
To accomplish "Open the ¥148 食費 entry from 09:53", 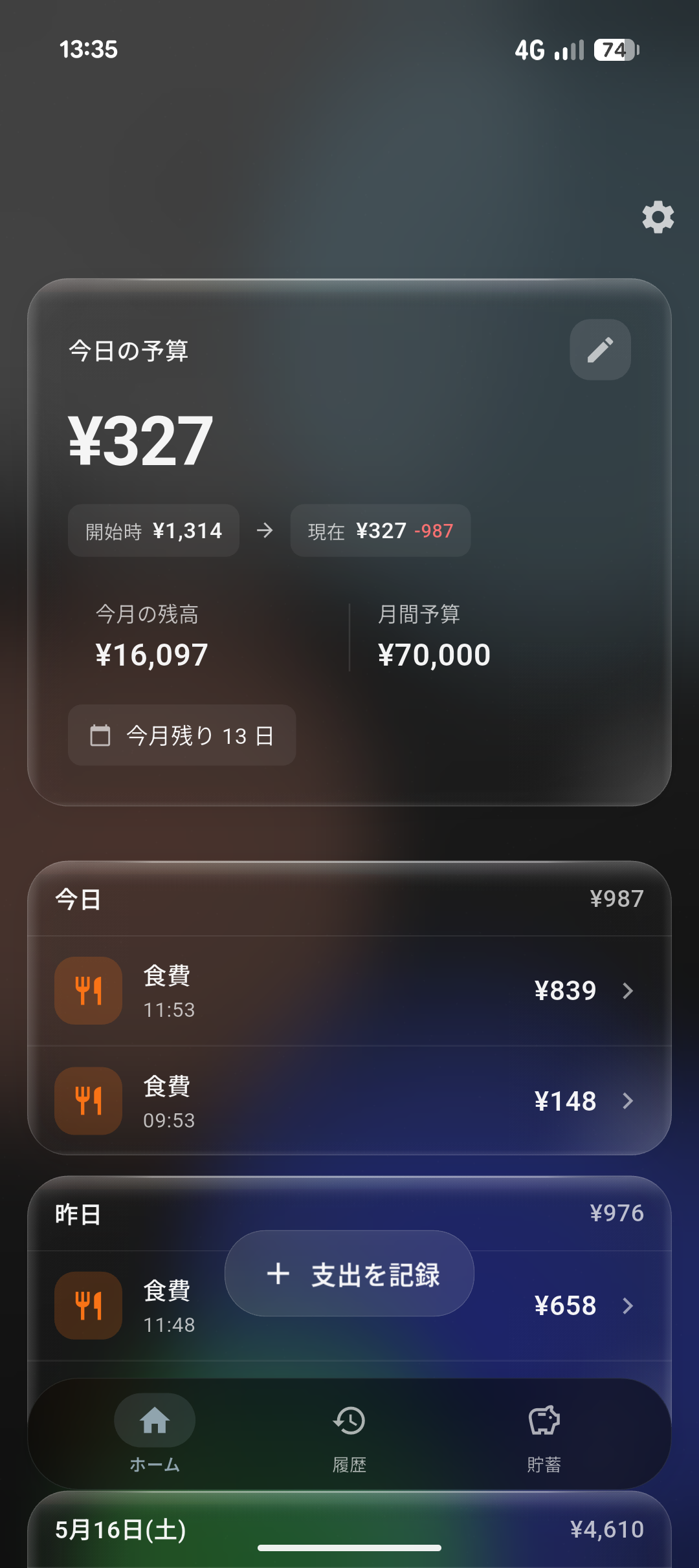I will point(349,1100).
